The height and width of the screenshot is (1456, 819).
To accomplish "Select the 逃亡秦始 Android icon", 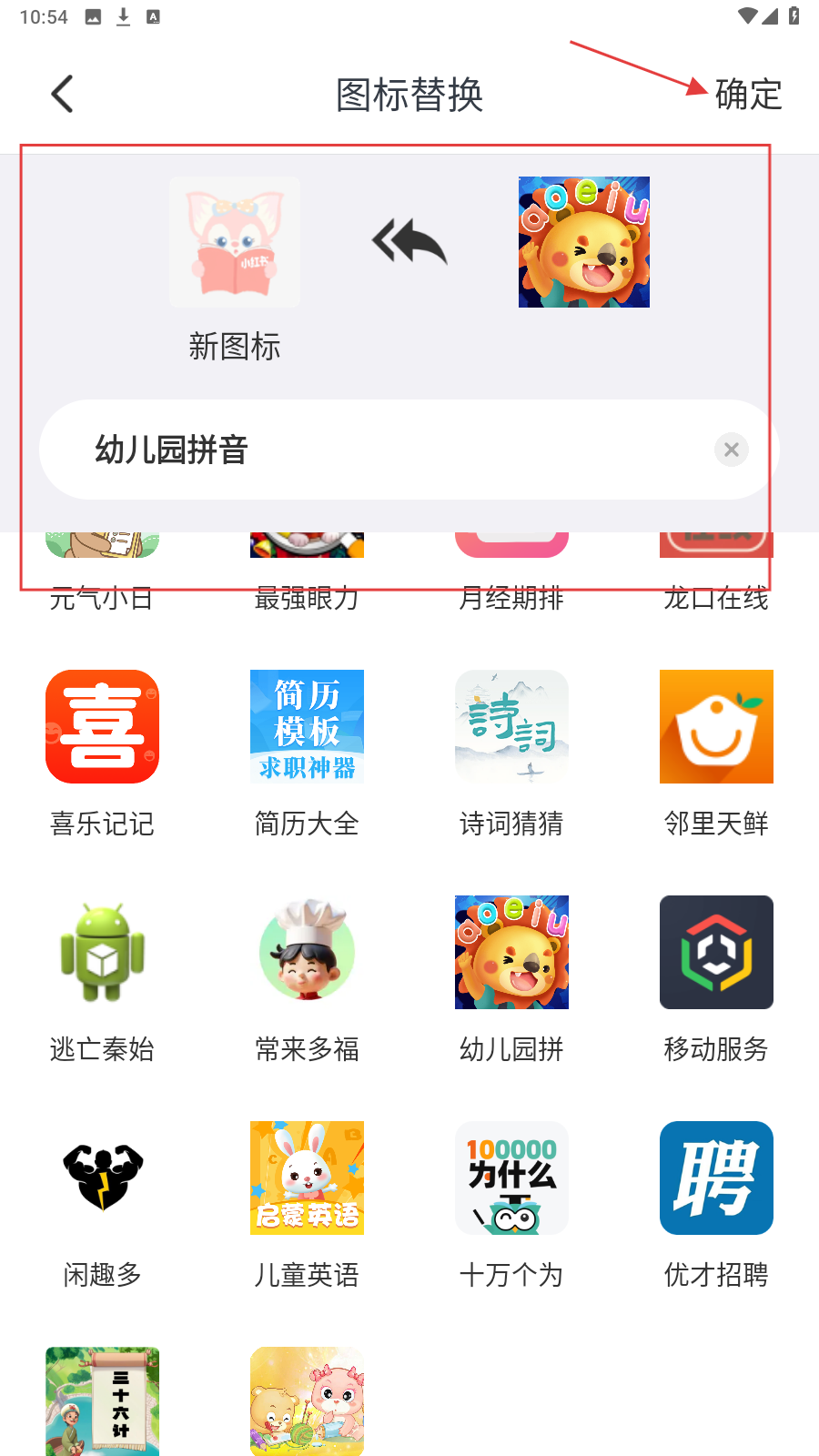I will (x=102, y=953).
